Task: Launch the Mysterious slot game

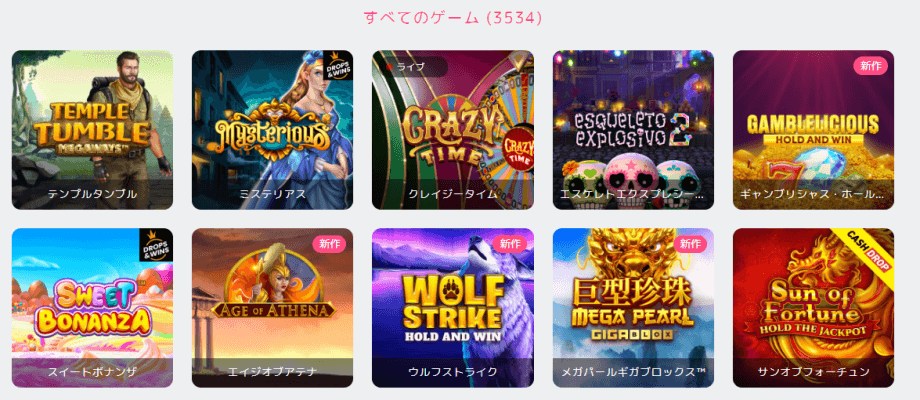Action: pos(272,128)
